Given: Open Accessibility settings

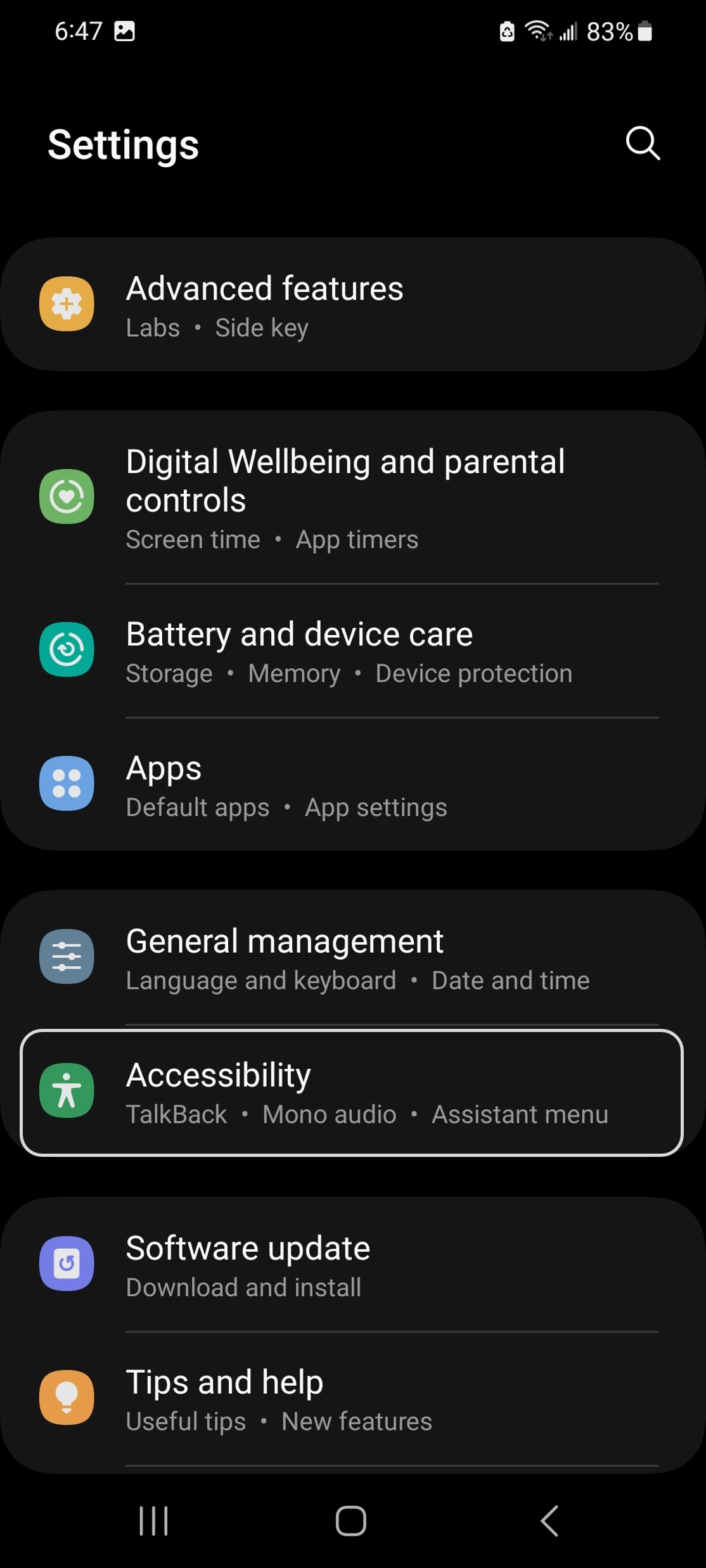Looking at the screenshot, I should [352, 1093].
